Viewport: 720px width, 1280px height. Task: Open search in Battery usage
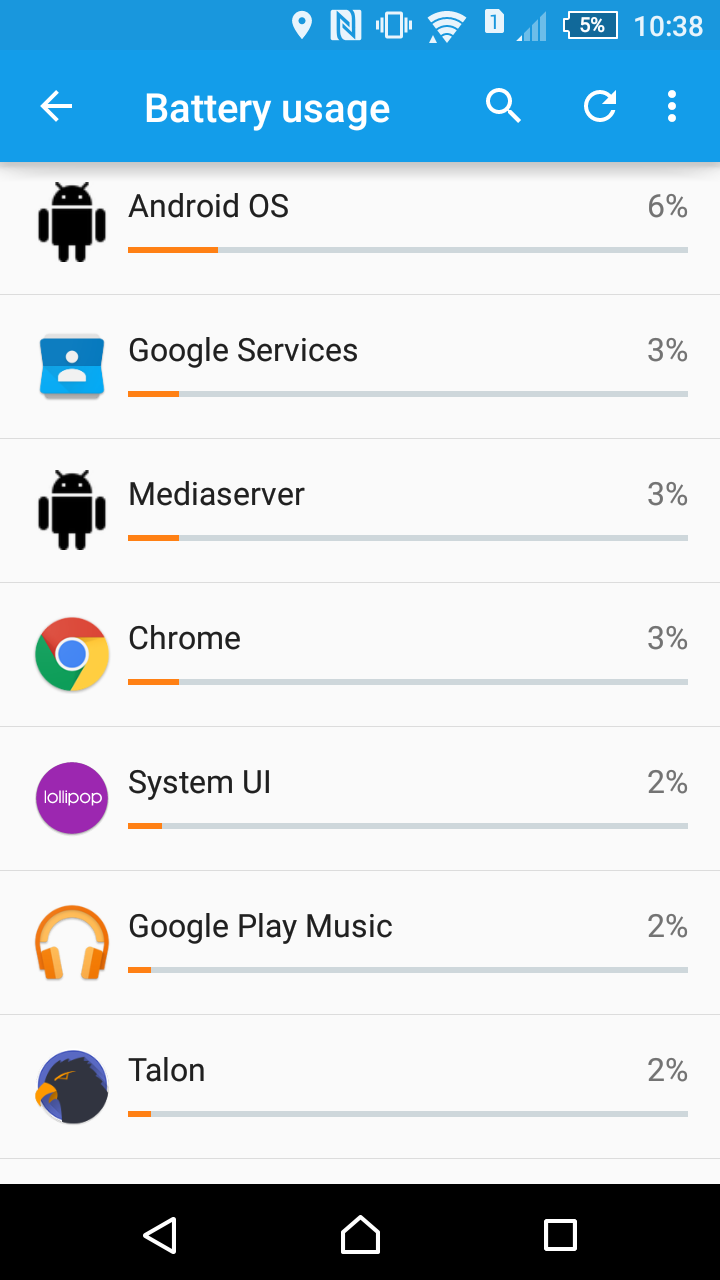click(x=503, y=106)
